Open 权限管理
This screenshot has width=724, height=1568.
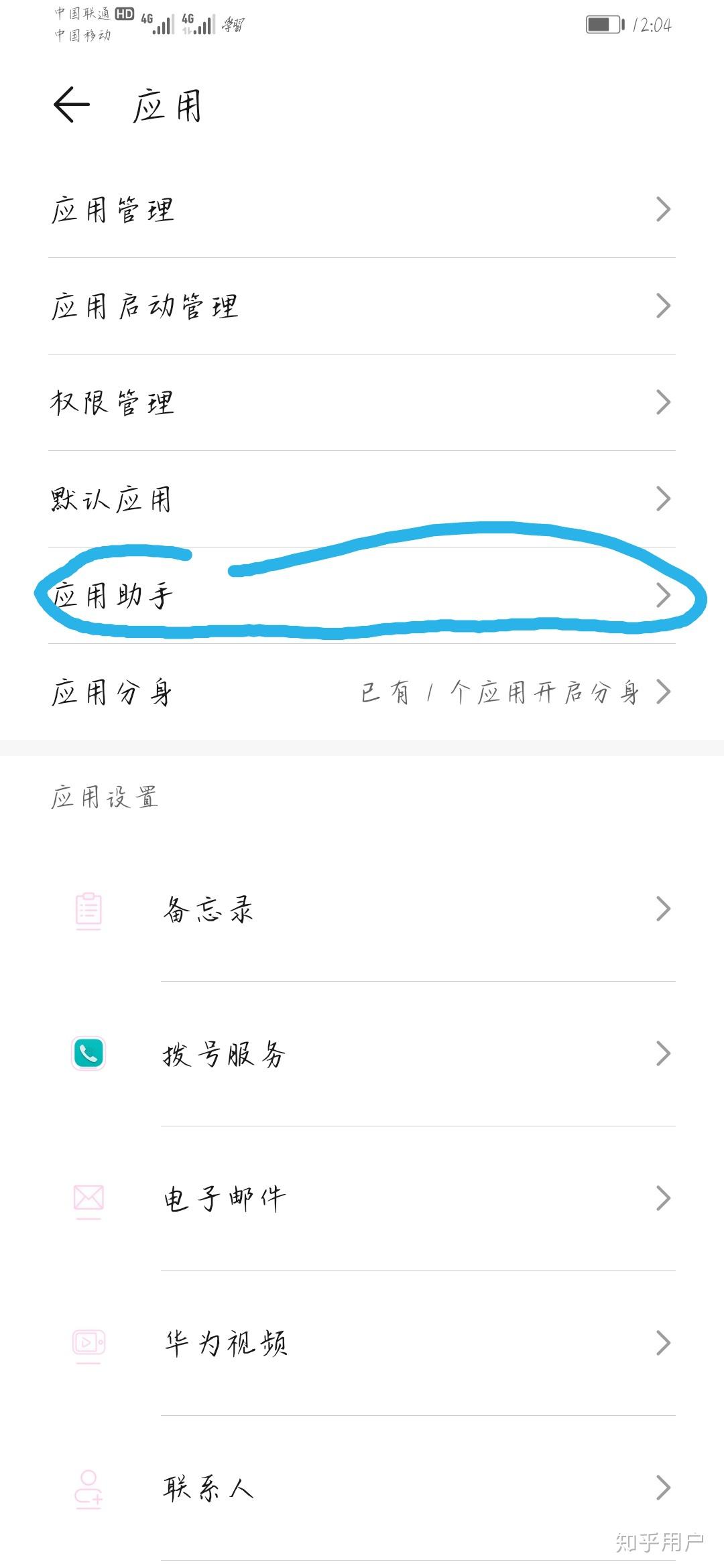tap(362, 403)
